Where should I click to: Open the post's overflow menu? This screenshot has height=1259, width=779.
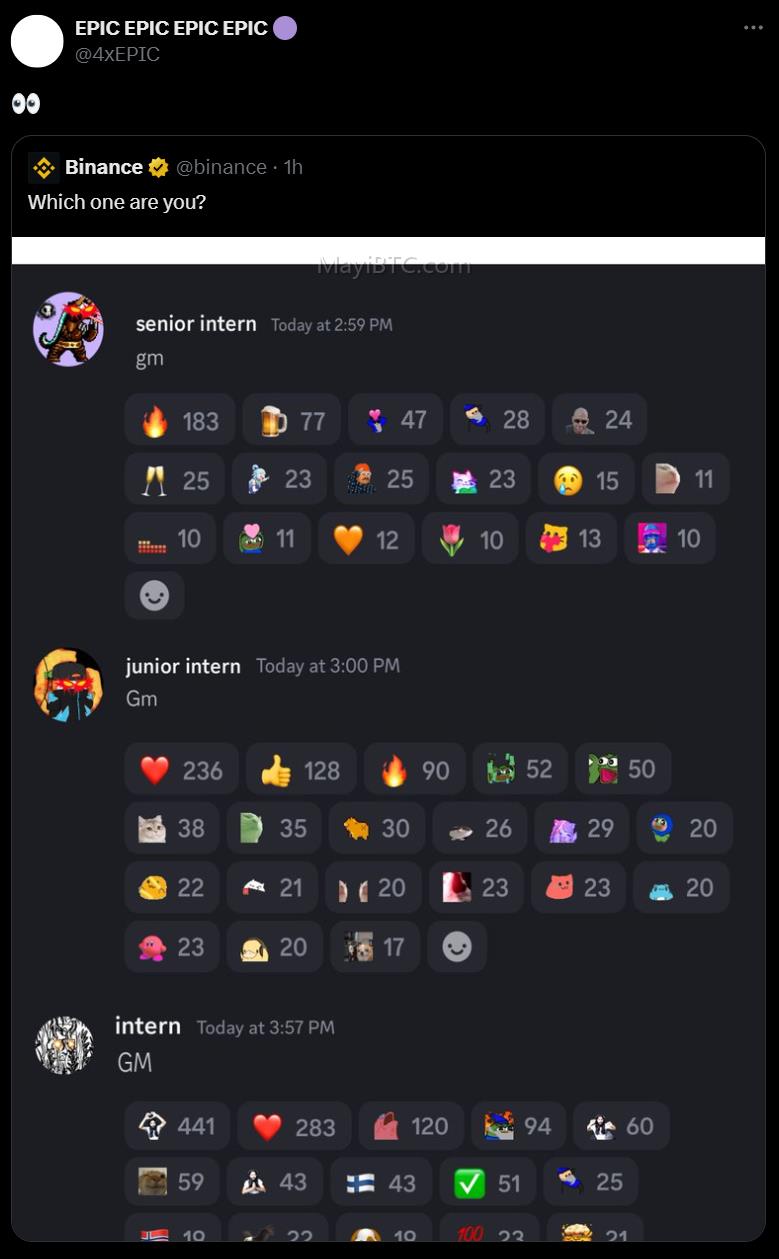pyautogui.click(x=753, y=28)
